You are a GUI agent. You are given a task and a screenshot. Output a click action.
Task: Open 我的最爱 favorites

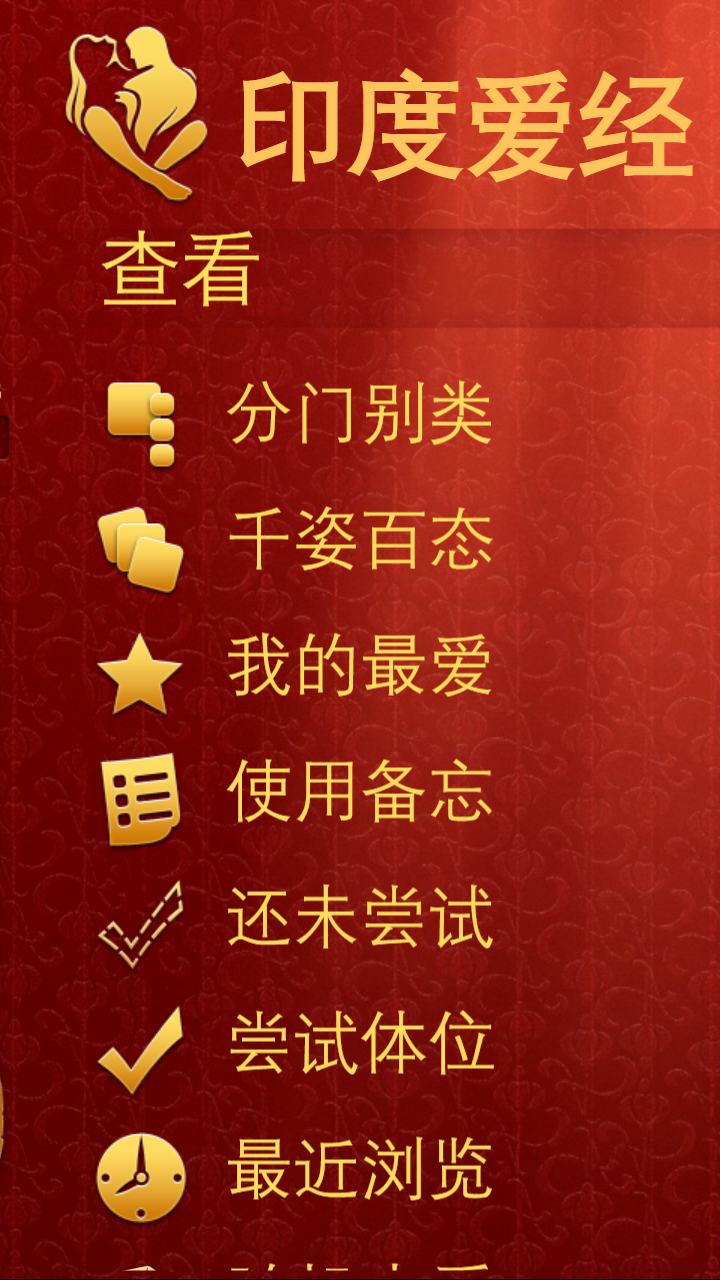[x=360, y=667]
